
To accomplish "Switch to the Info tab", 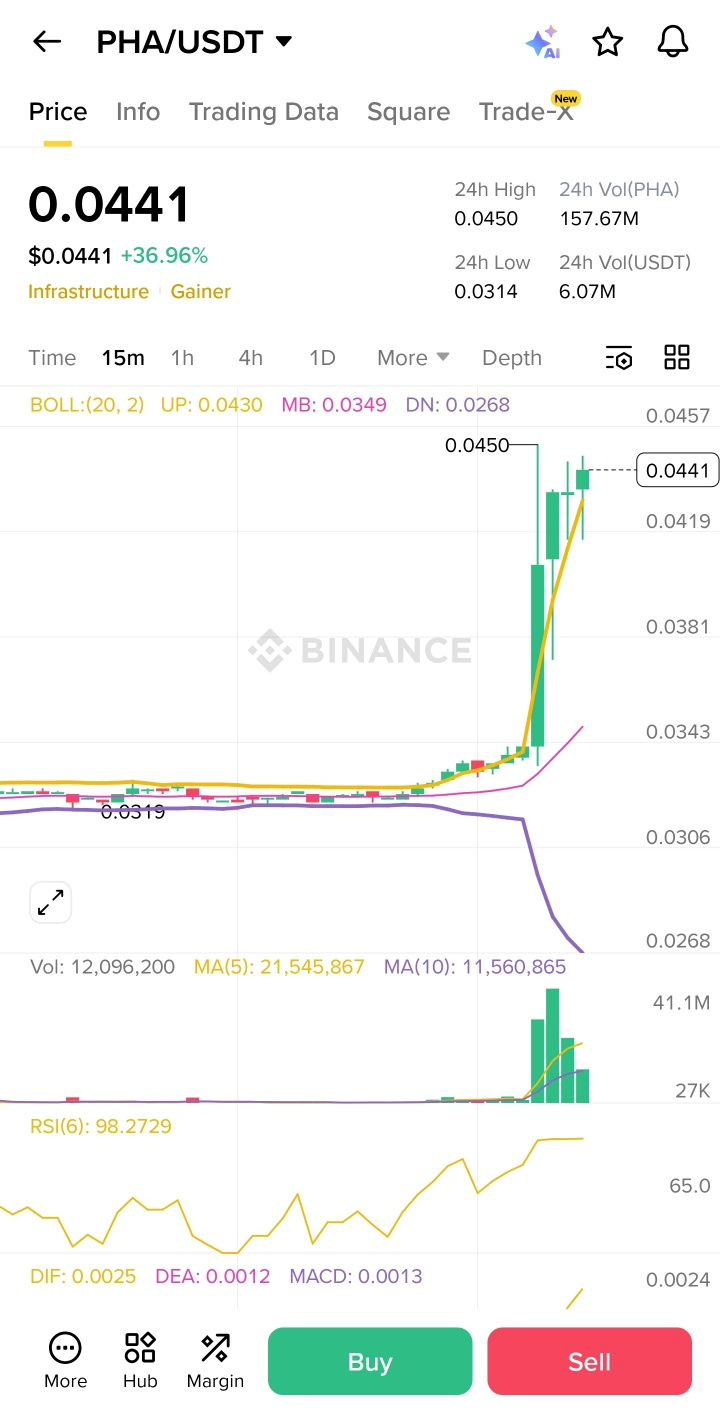I will (138, 112).
